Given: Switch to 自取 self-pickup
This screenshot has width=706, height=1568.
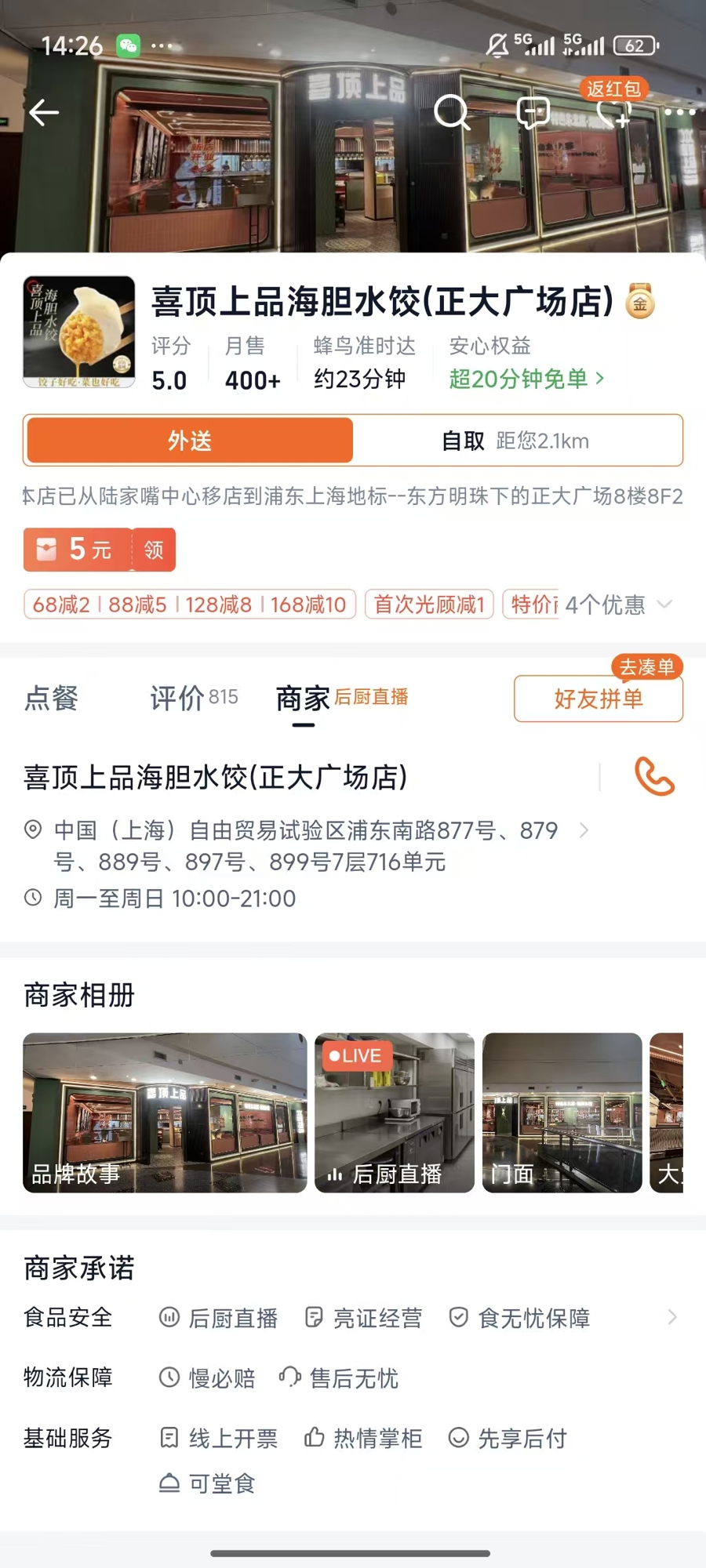Looking at the screenshot, I should pos(516,441).
